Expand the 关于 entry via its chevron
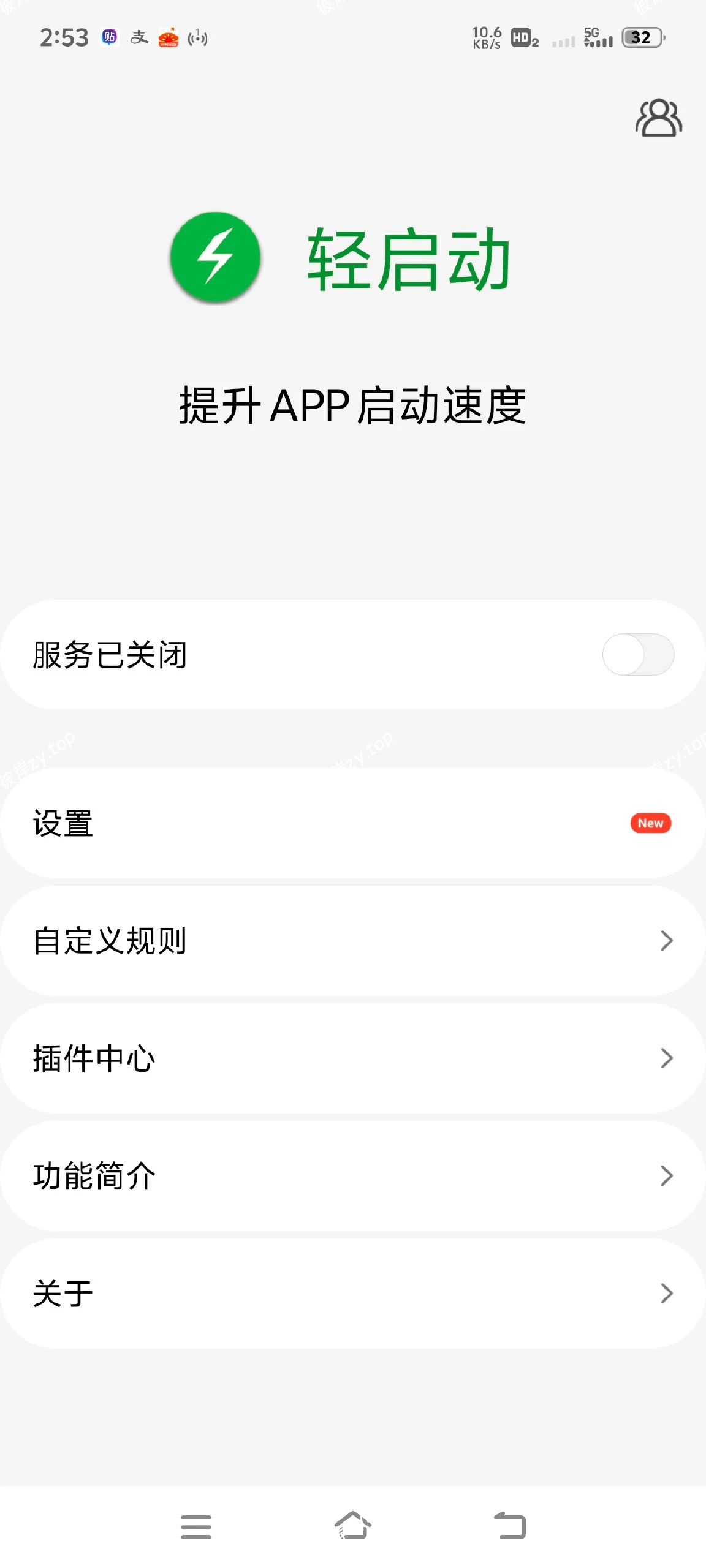Image resolution: width=706 pixels, height=1568 pixels. coord(667,1294)
